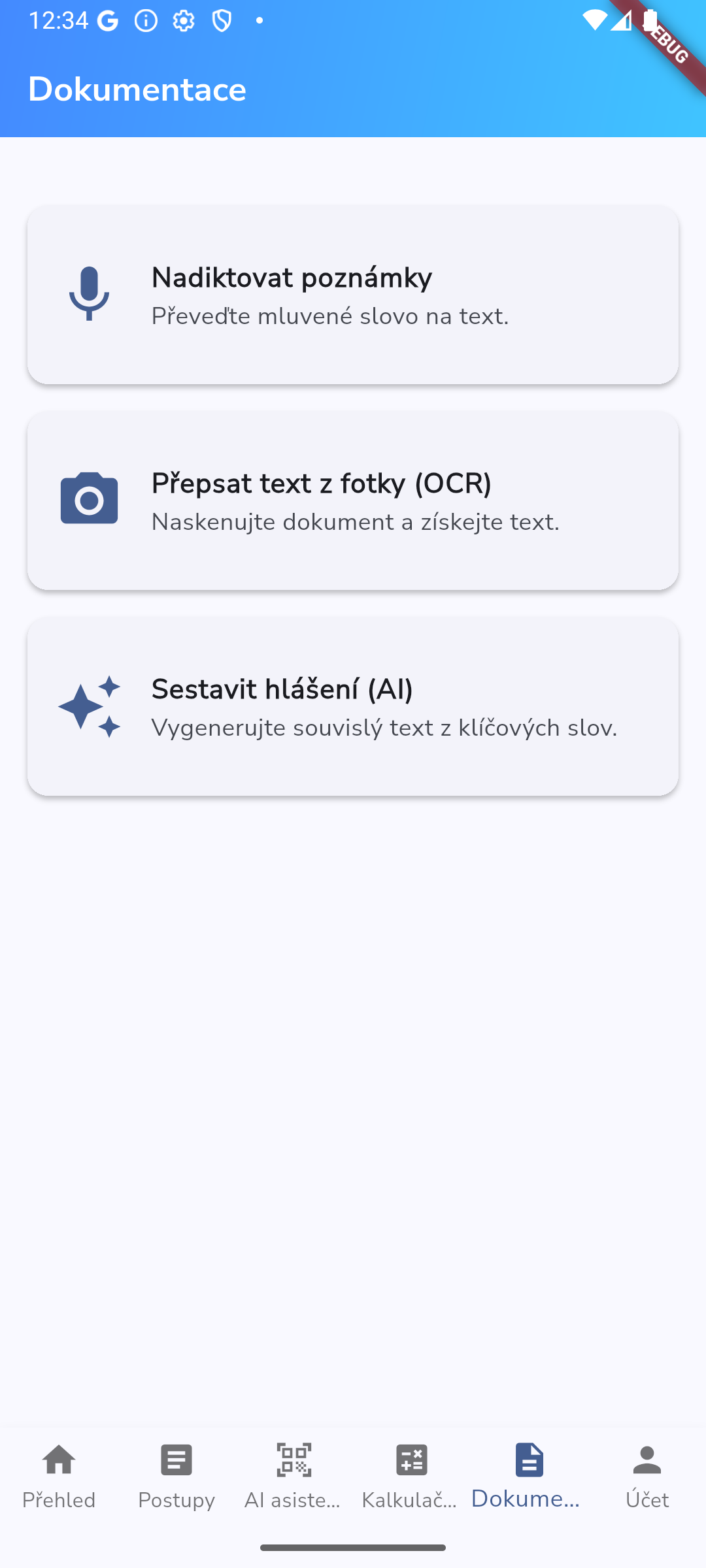Screen dimensions: 706x1568
Task: Open Přepsat text z fotky (OCR)
Action: (353, 500)
